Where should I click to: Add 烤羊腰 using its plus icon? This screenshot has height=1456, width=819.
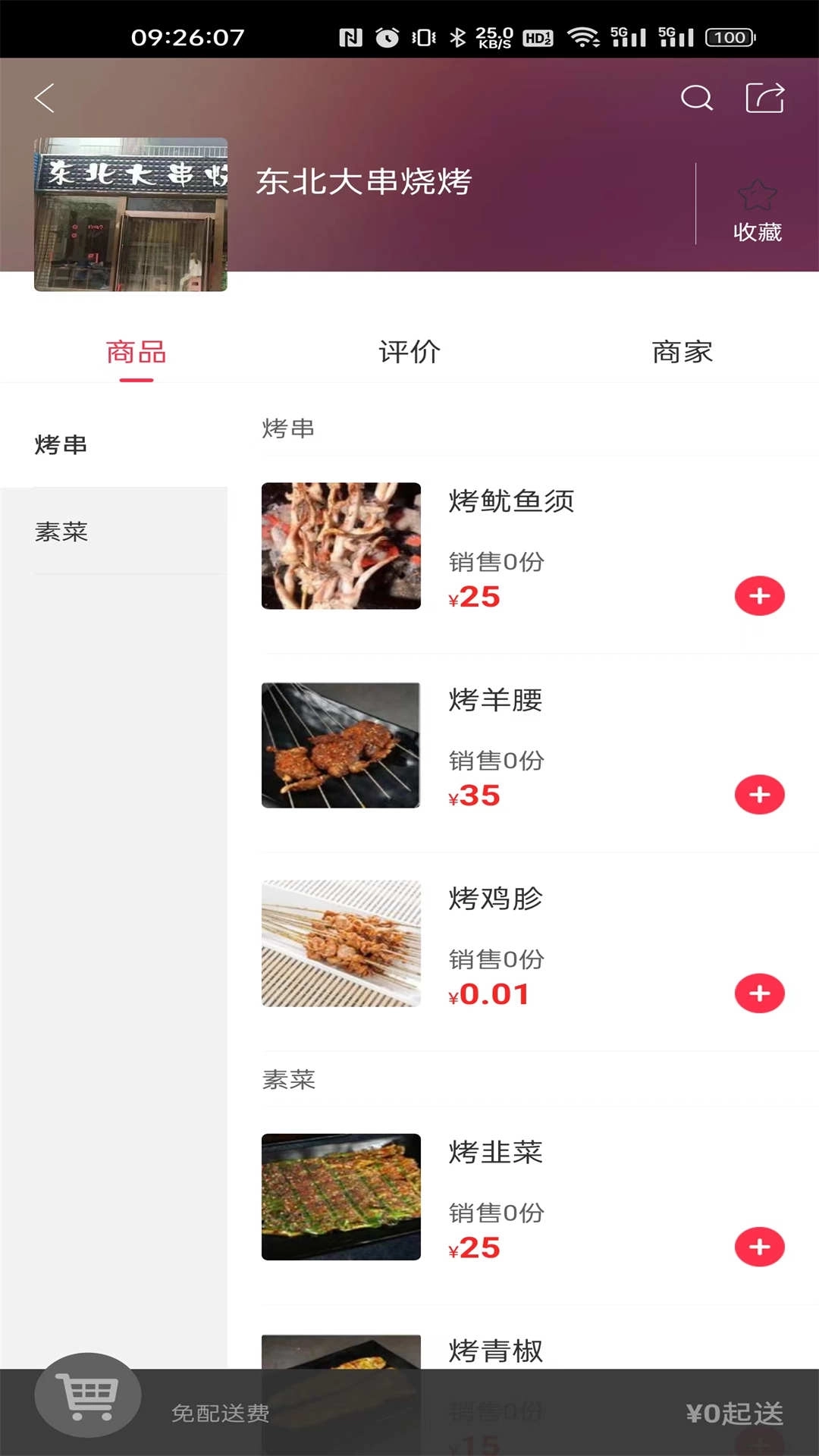point(759,795)
